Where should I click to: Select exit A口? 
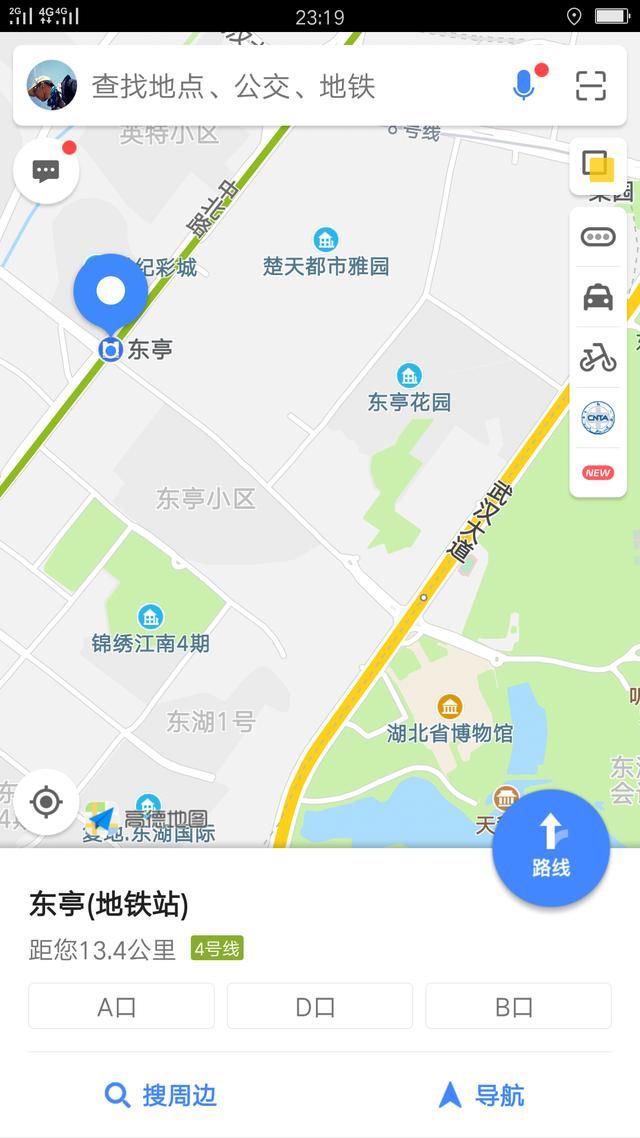tap(121, 1006)
